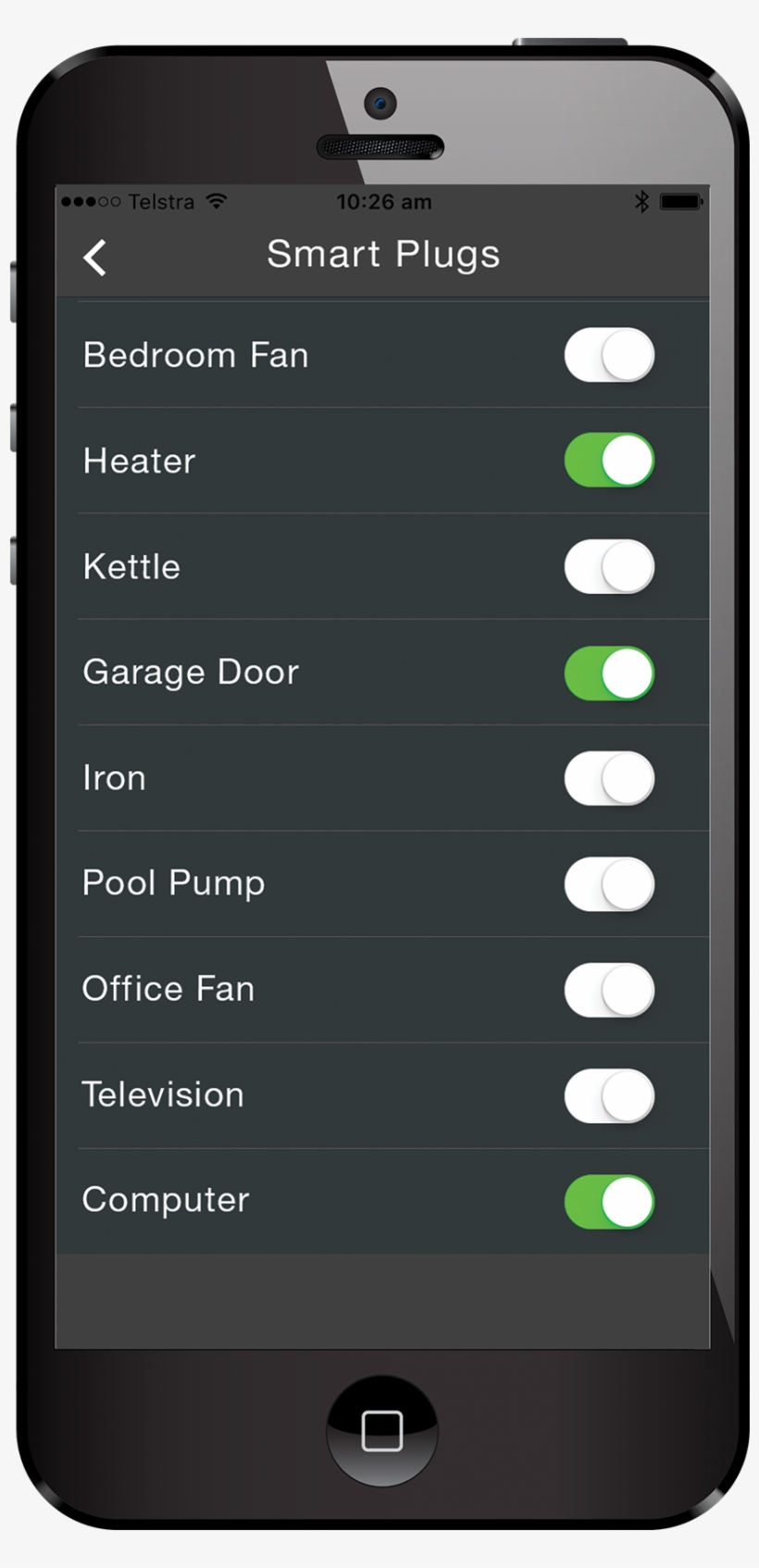The width and height of the screenshot is (759, 1568).
Task: Switch off the Garage Door plug
Action: point(609,673)
